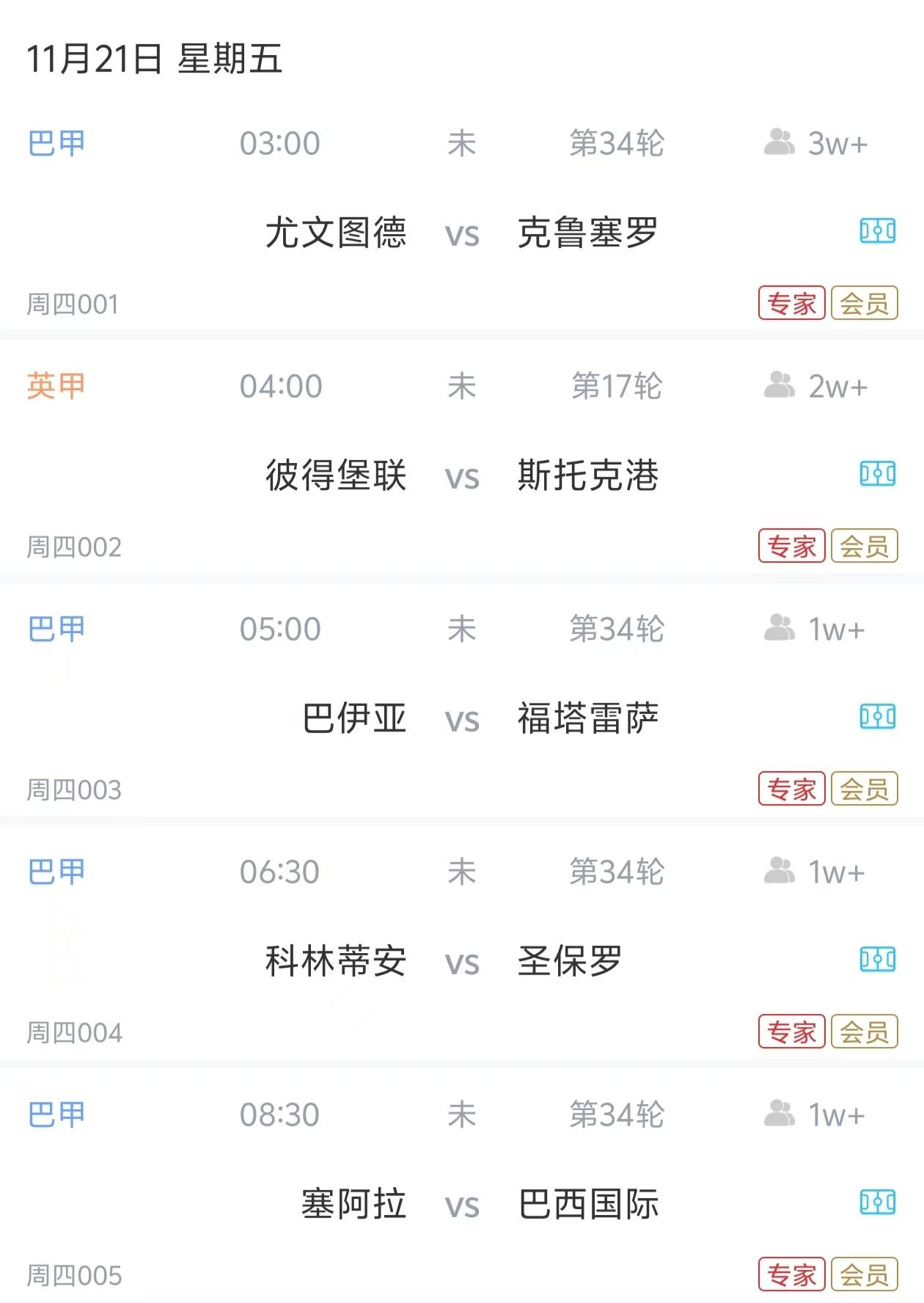Open 专家 tag for match 周四001

791,303
